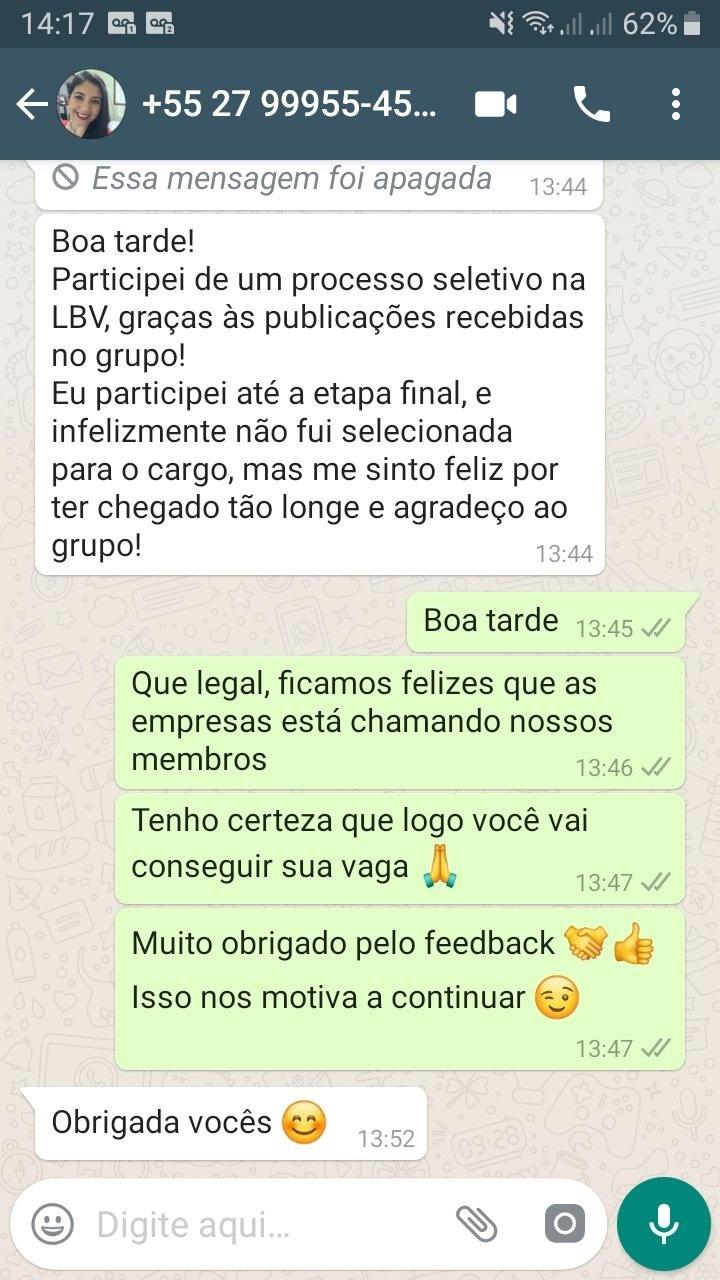Attach a file with the paperclip
This screenshot has width=720, height=1280.
point(477,1224)
